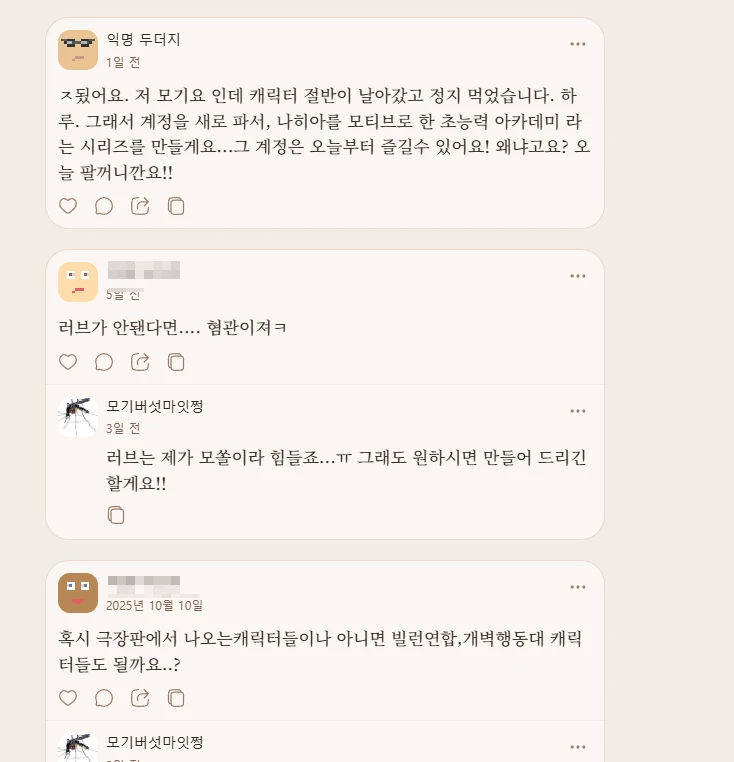Viewport: 734px width, 762px height.
Task: Like the comment about 극장판 캐릭터들
Action: coord(68,697)
